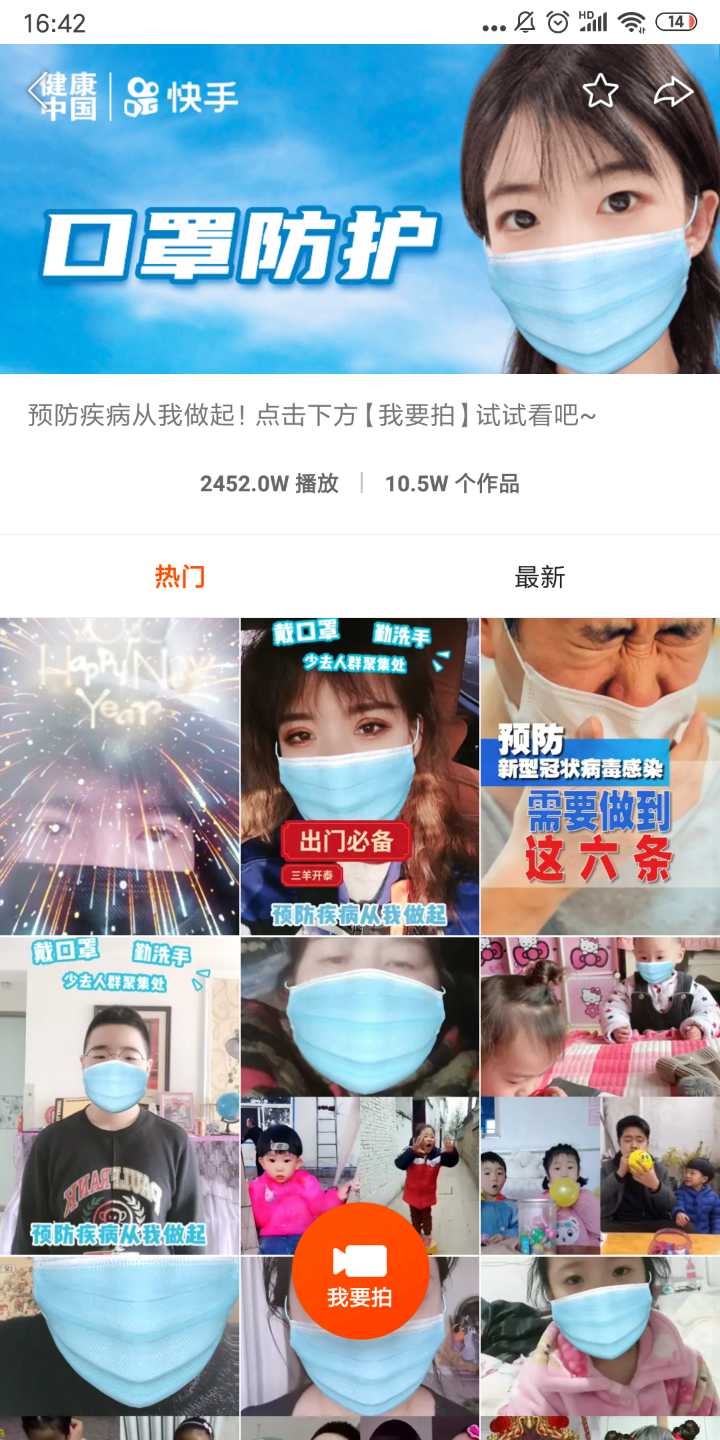720x1440 pixels.
Task: Open the video of girl in pink pajamas
Action: [600, 1336]
